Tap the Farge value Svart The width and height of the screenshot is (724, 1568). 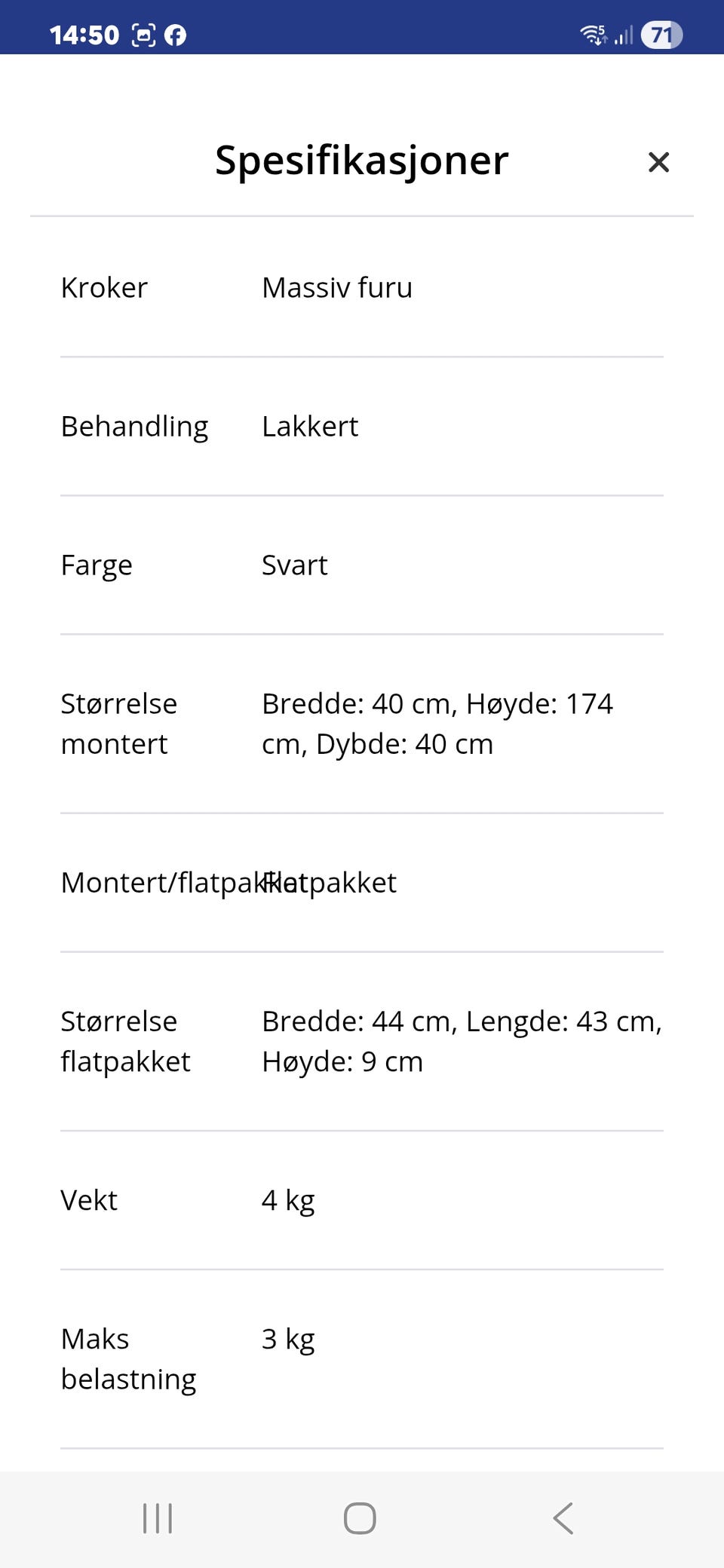(294, 565)
